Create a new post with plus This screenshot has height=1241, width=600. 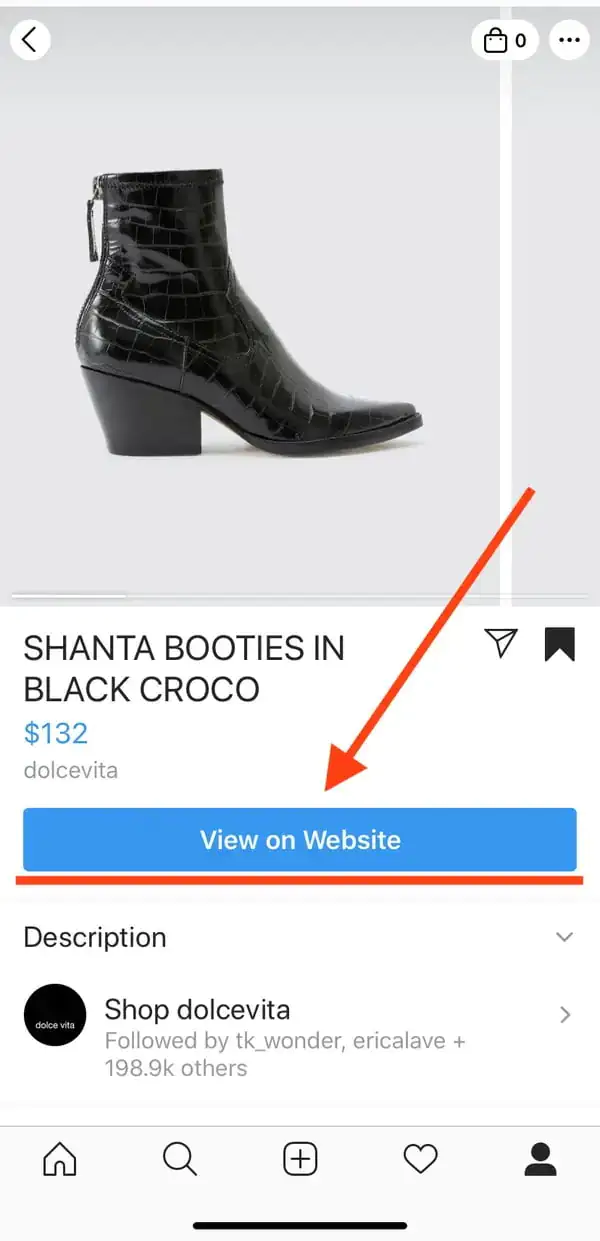pyautogui.click(x=300, y=1159)
